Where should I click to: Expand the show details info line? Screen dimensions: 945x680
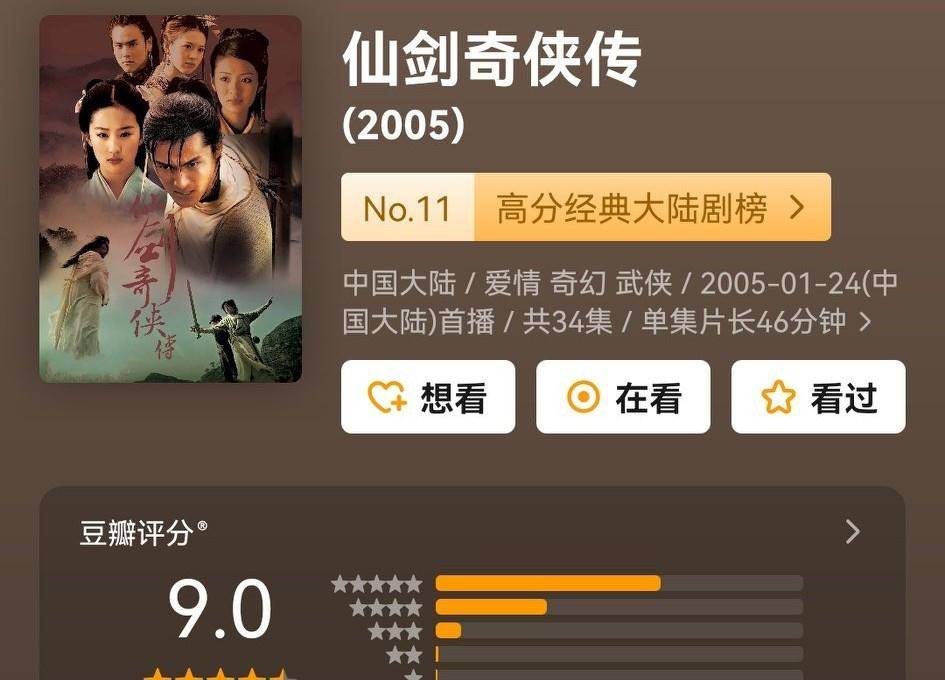pyautogui.click(x=864, y=322)
